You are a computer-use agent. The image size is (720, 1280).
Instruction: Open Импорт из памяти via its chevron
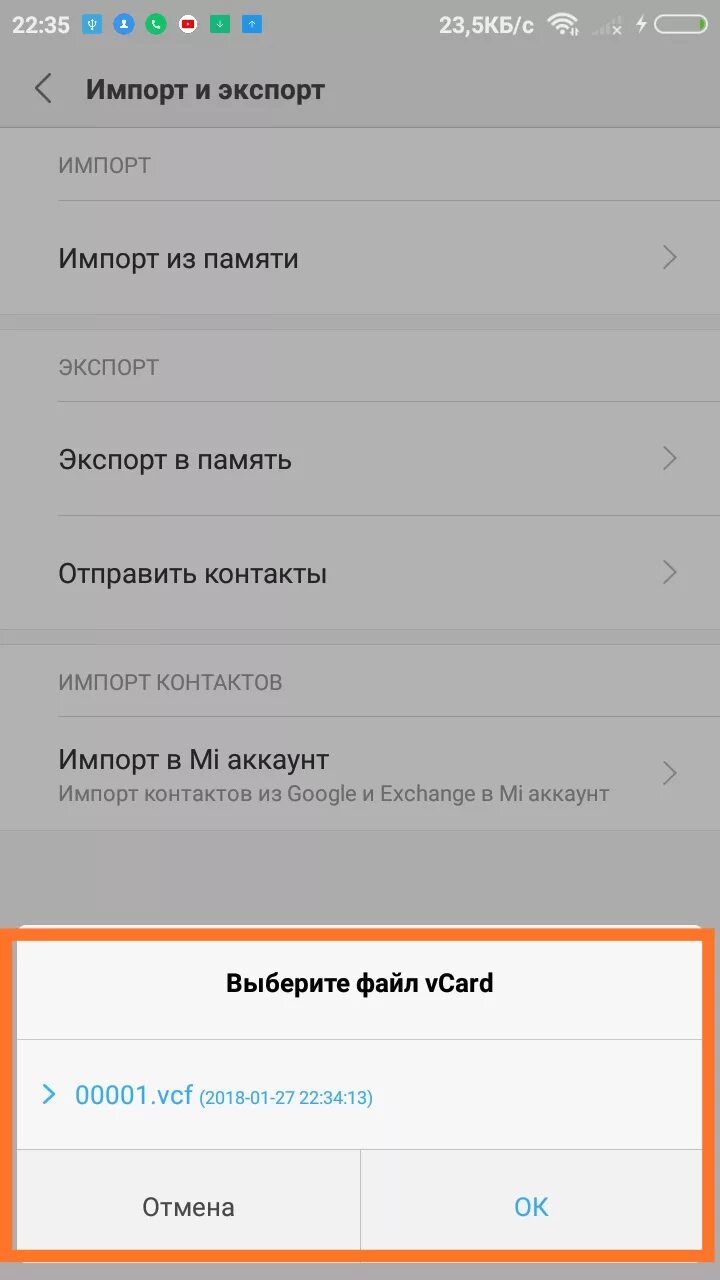point(670,258)
